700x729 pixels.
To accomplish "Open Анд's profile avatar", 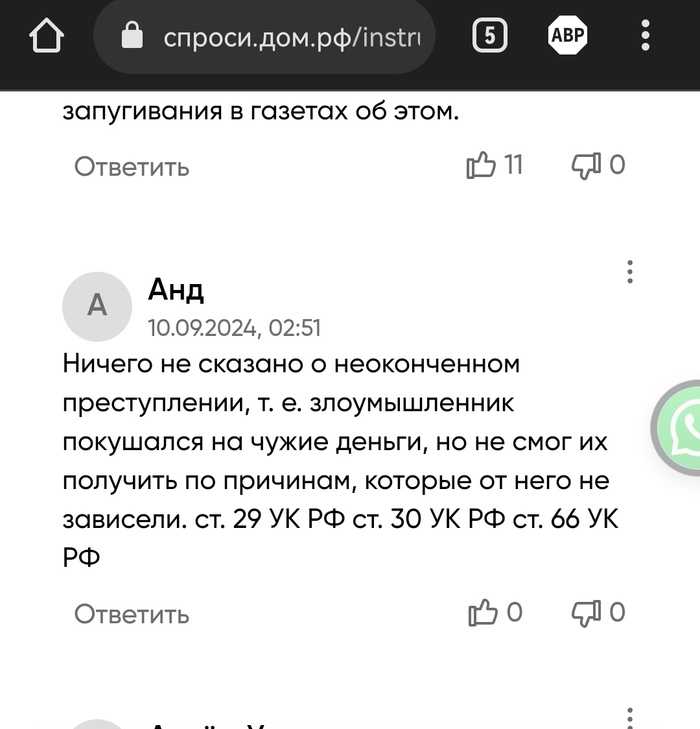I will [97, 306].
